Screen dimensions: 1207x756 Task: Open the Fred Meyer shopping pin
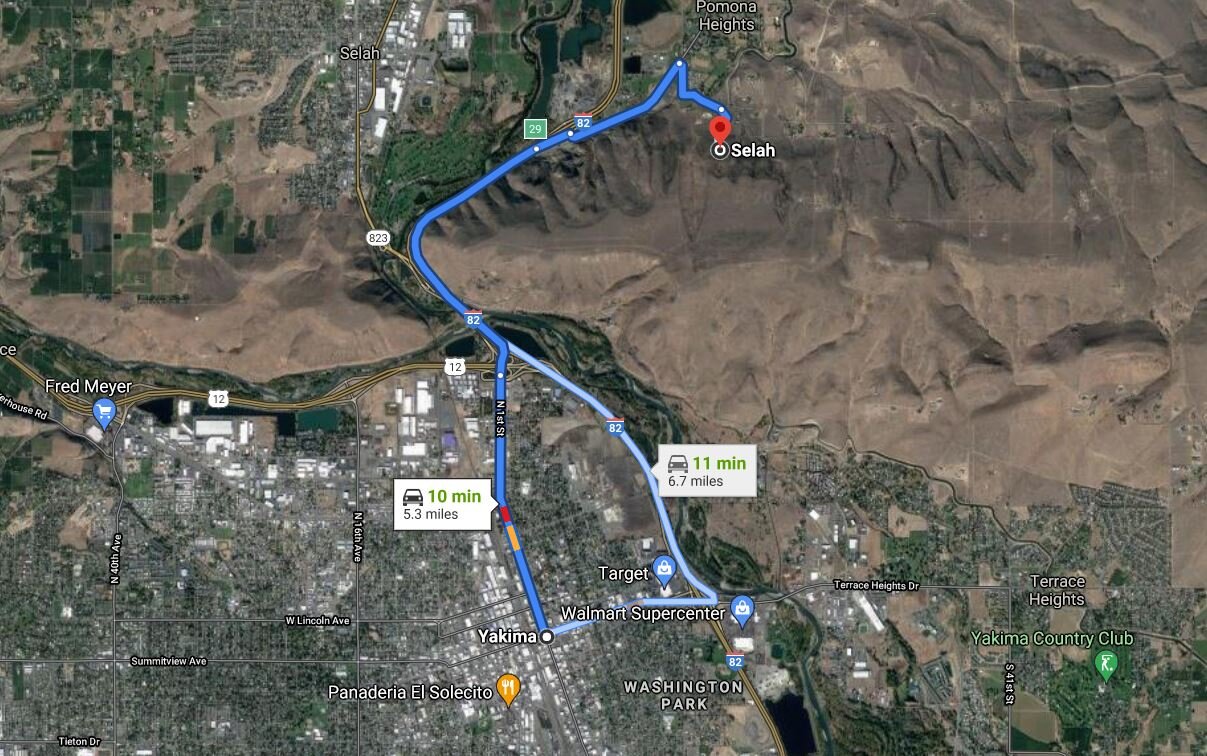(x=104, y=410)
